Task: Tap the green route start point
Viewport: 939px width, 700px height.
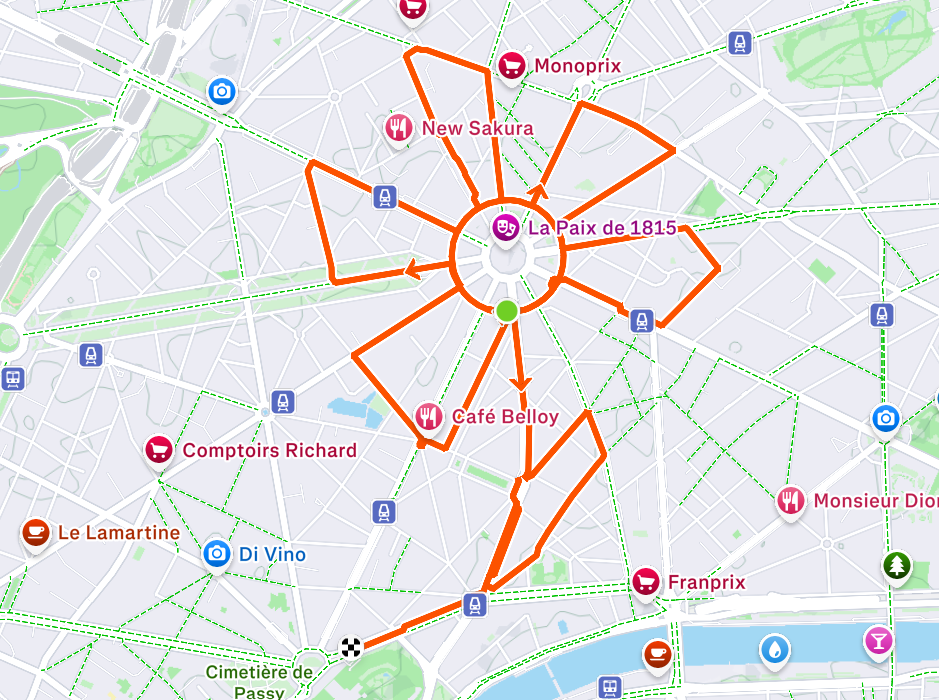Action: tap(507, 311)
